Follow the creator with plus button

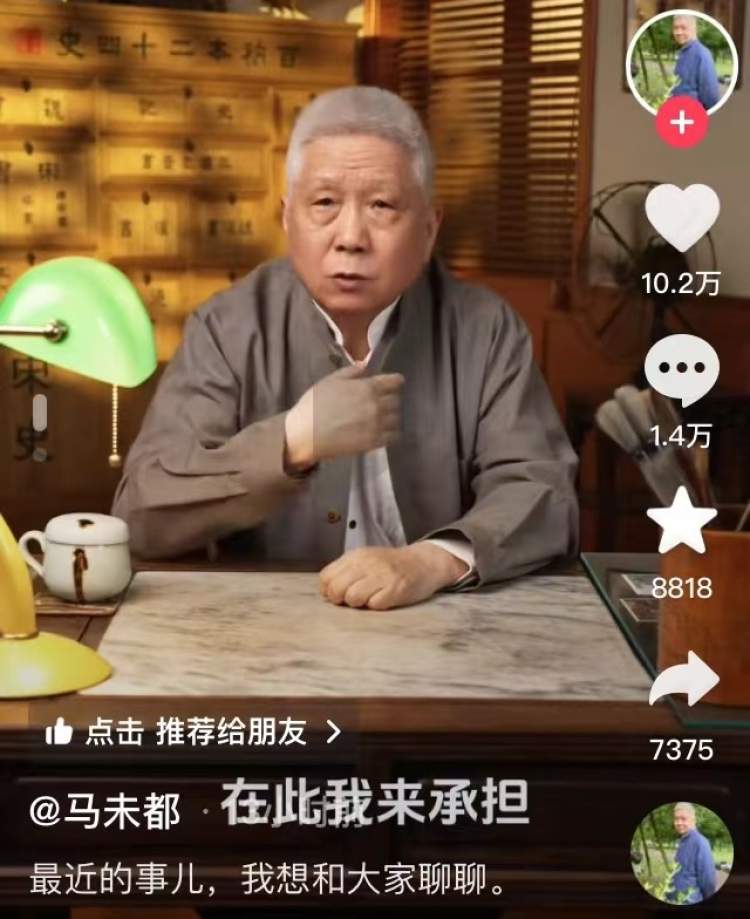(x=681, y=123)
